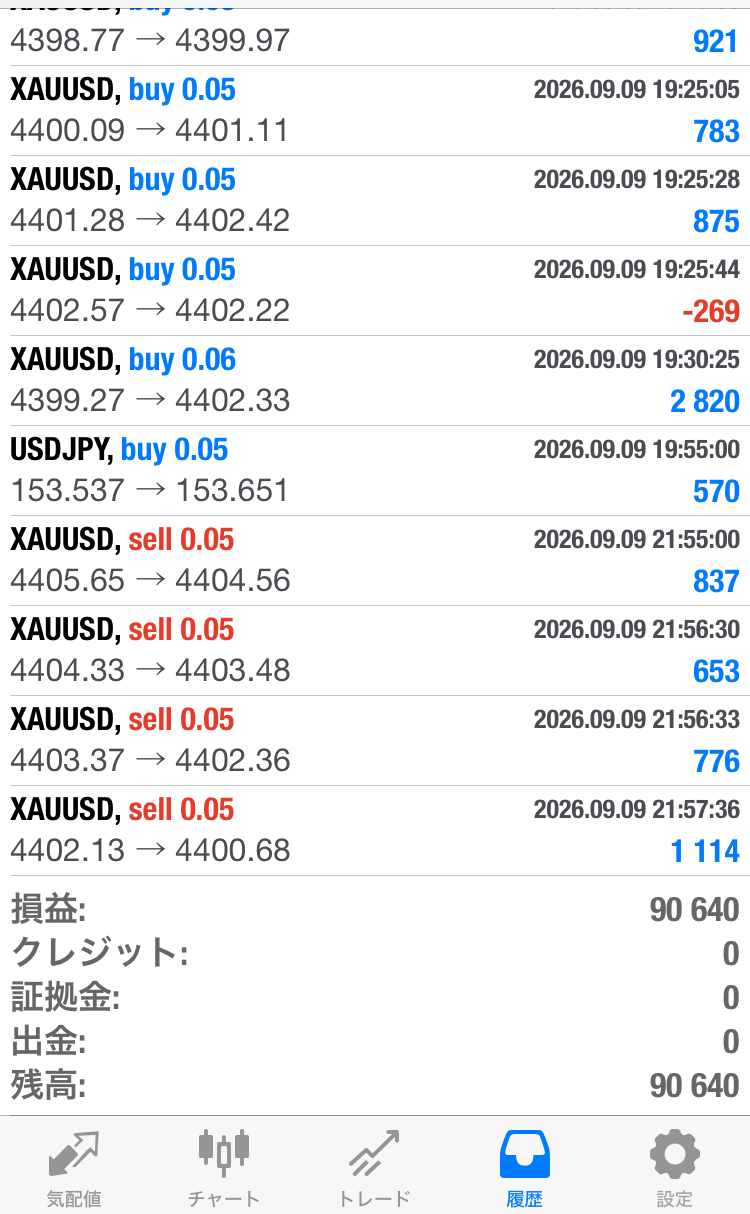The height and width of the screenshot is (1214, 750).
Task: Expand the XAUUSD buy 0.06 trade row
Action: 375,381
